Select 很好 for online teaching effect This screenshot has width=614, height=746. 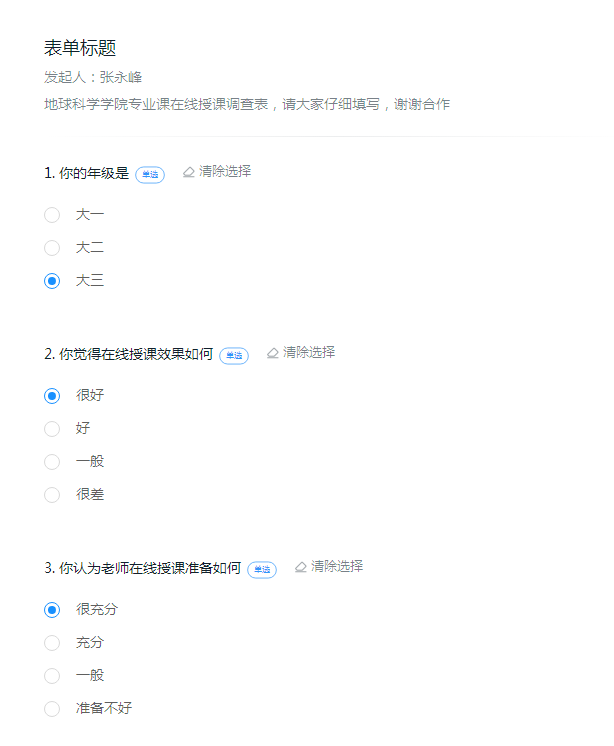pyautogui.click(x=52, y=395)
